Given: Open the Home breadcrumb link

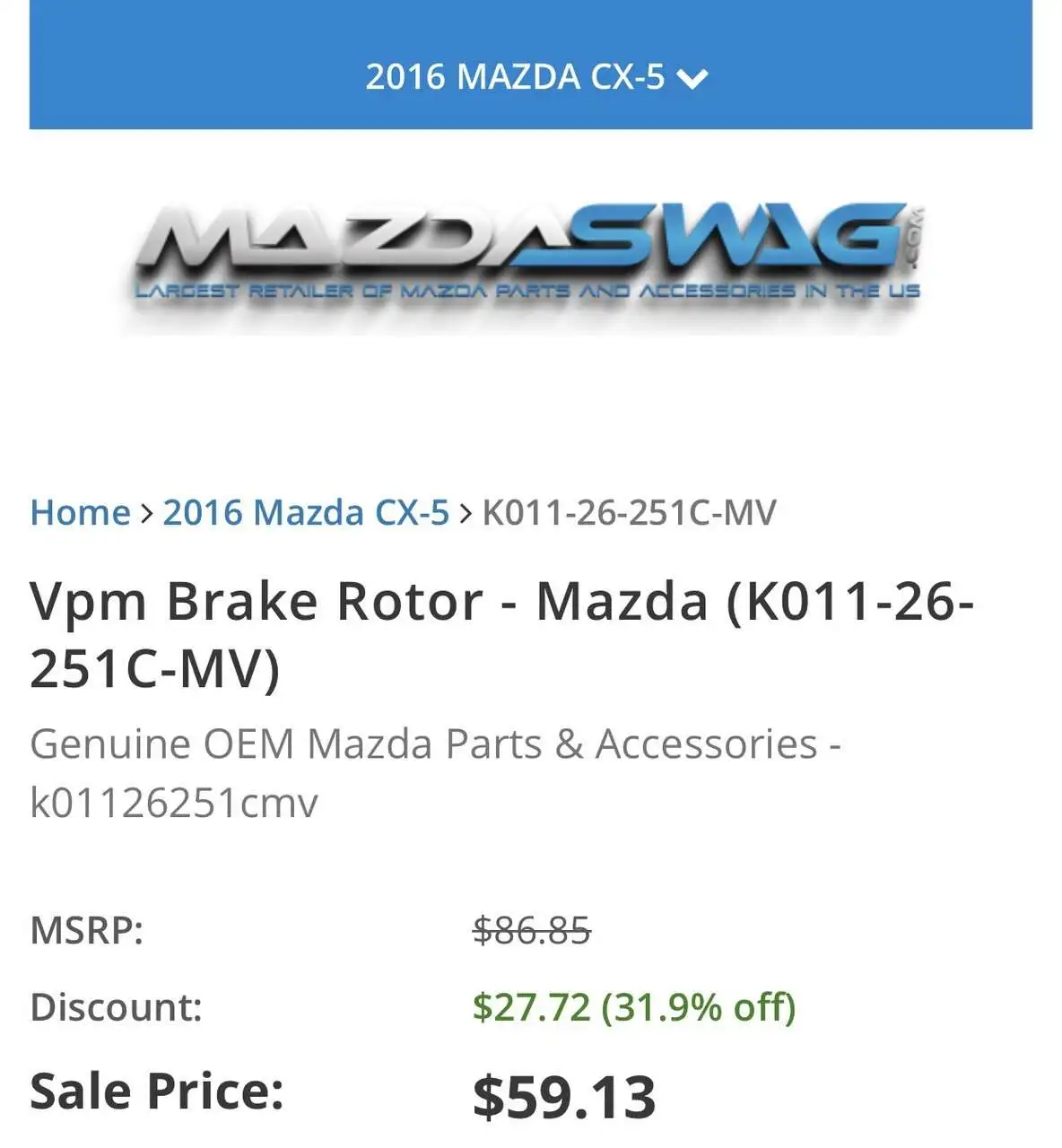Looking at the screenshot, I should point(80,513).
